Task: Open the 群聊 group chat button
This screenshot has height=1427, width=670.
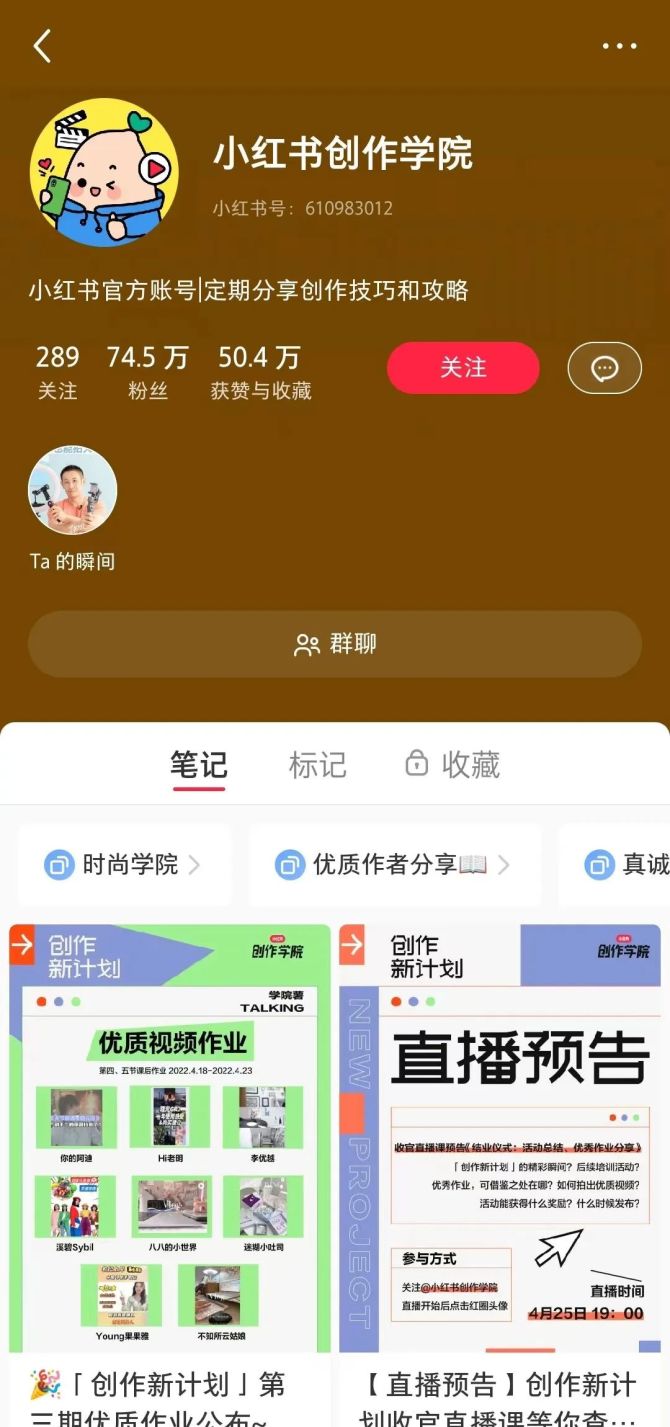Action: (x=335, y=644)
